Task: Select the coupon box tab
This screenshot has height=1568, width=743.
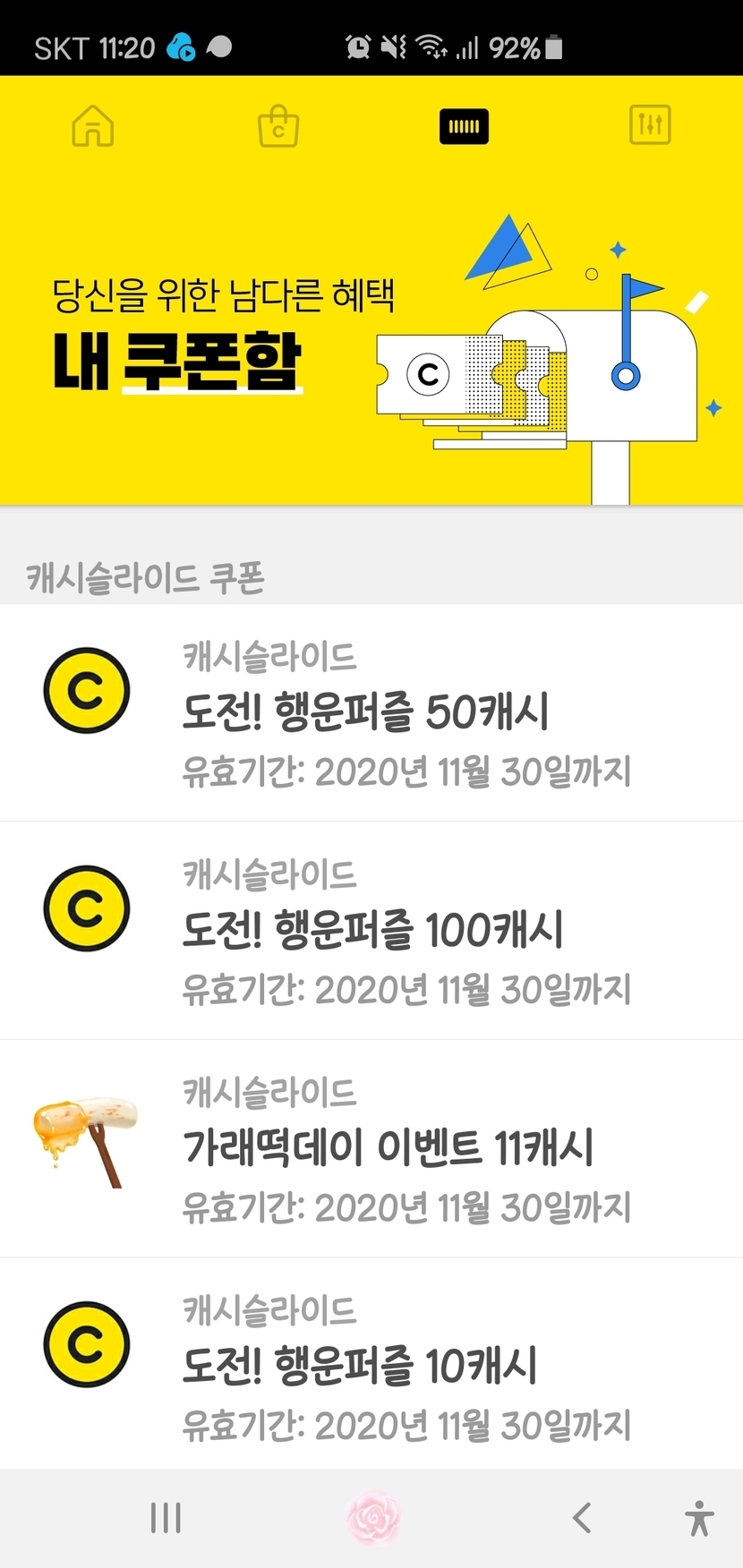Action: (464, 126)
